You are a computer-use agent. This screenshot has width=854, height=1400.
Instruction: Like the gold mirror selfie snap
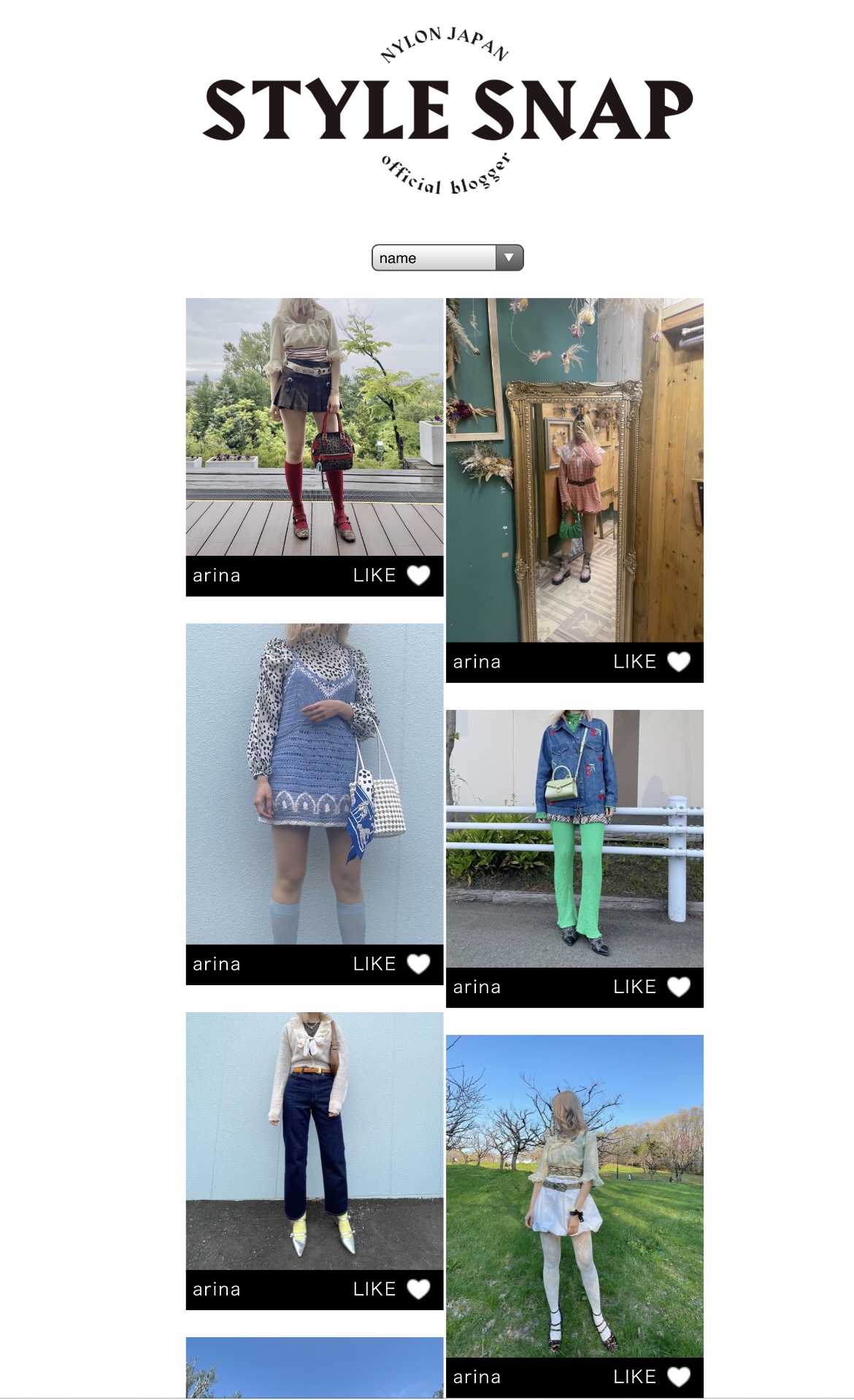coord(679,662)
